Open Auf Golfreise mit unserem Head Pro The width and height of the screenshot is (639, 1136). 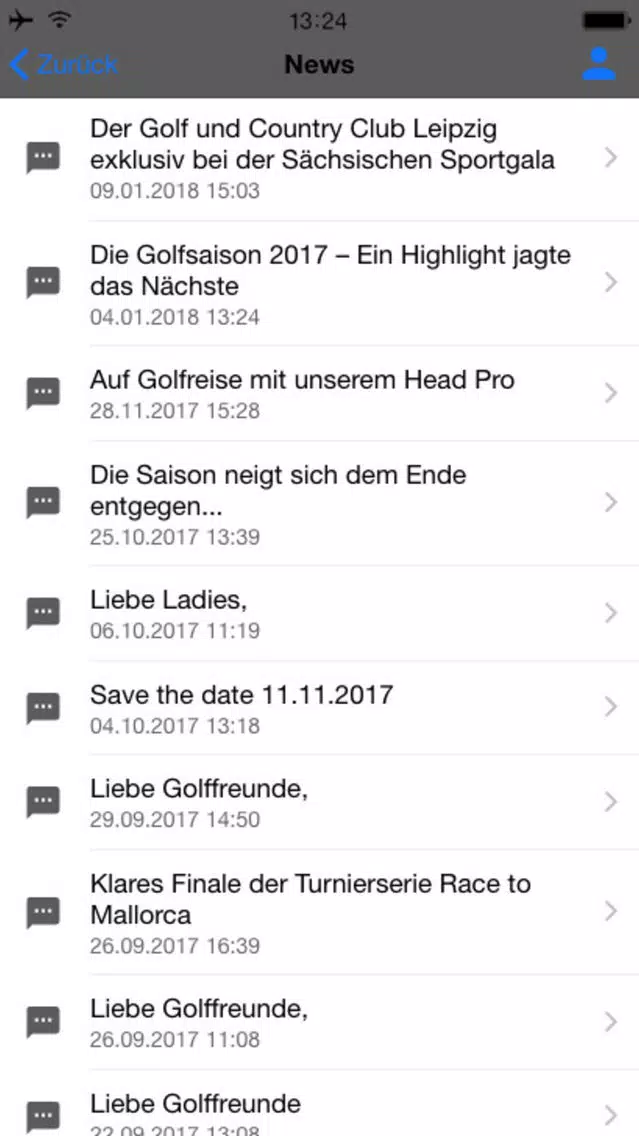(320, 393)
